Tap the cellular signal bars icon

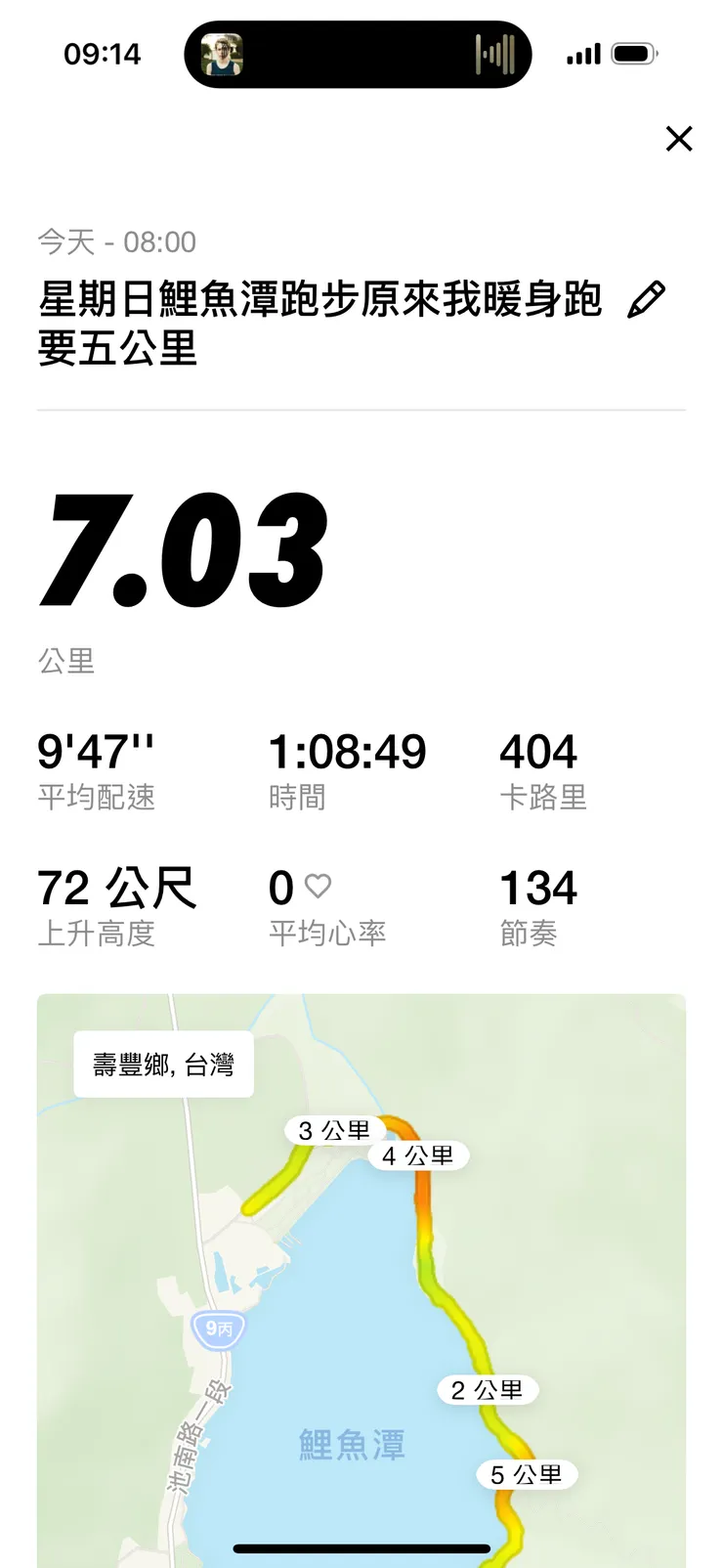tap(582, 54)
